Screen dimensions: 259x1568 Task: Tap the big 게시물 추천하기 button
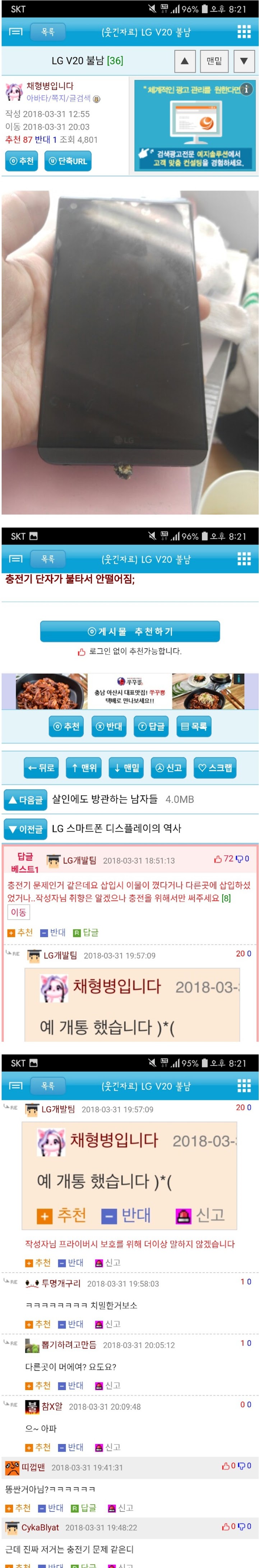(129, 631)
